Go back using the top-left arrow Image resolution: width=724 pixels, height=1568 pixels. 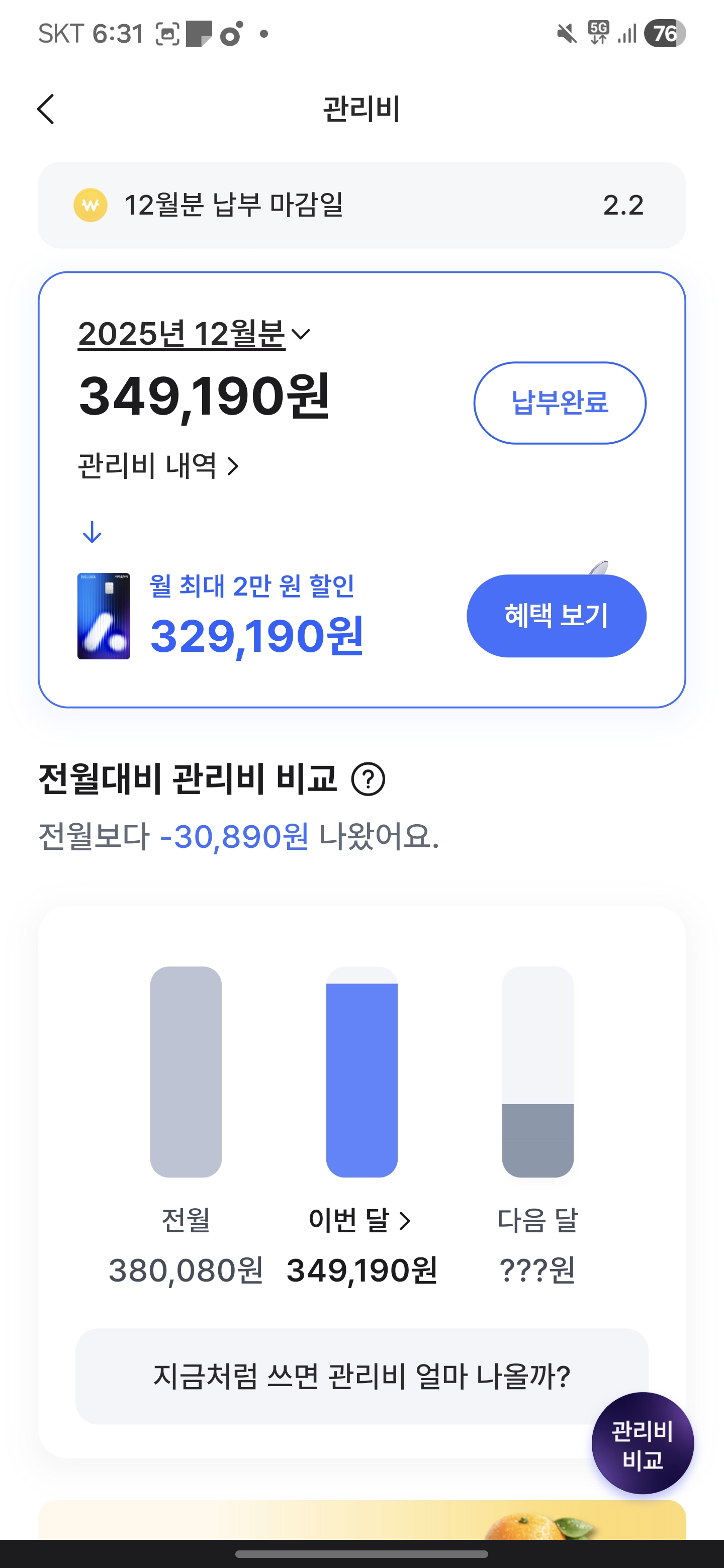coord(46,110)
